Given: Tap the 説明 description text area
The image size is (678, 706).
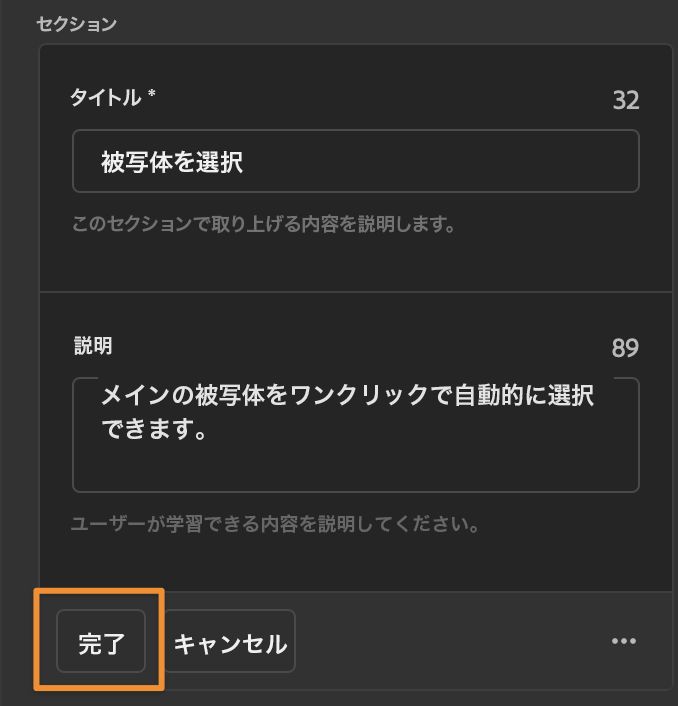Looking at the screenshot, I should click(x=355, y=434).
